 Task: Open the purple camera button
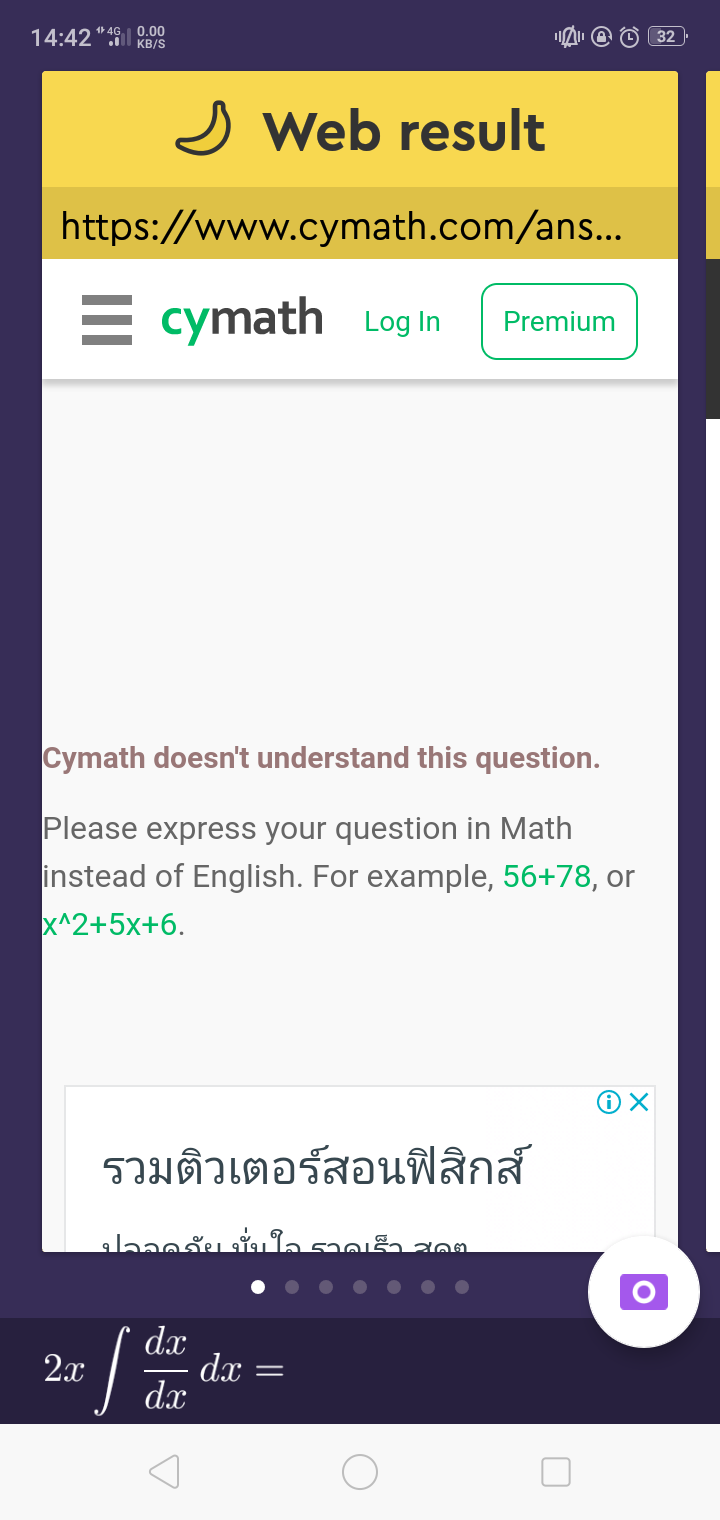644,1292
